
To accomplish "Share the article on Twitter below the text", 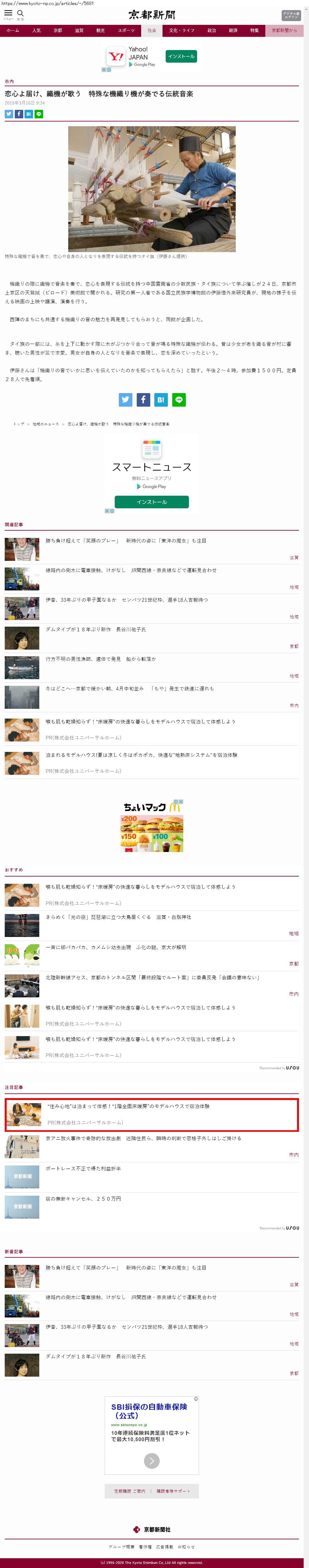I will (x=125, y=399).
